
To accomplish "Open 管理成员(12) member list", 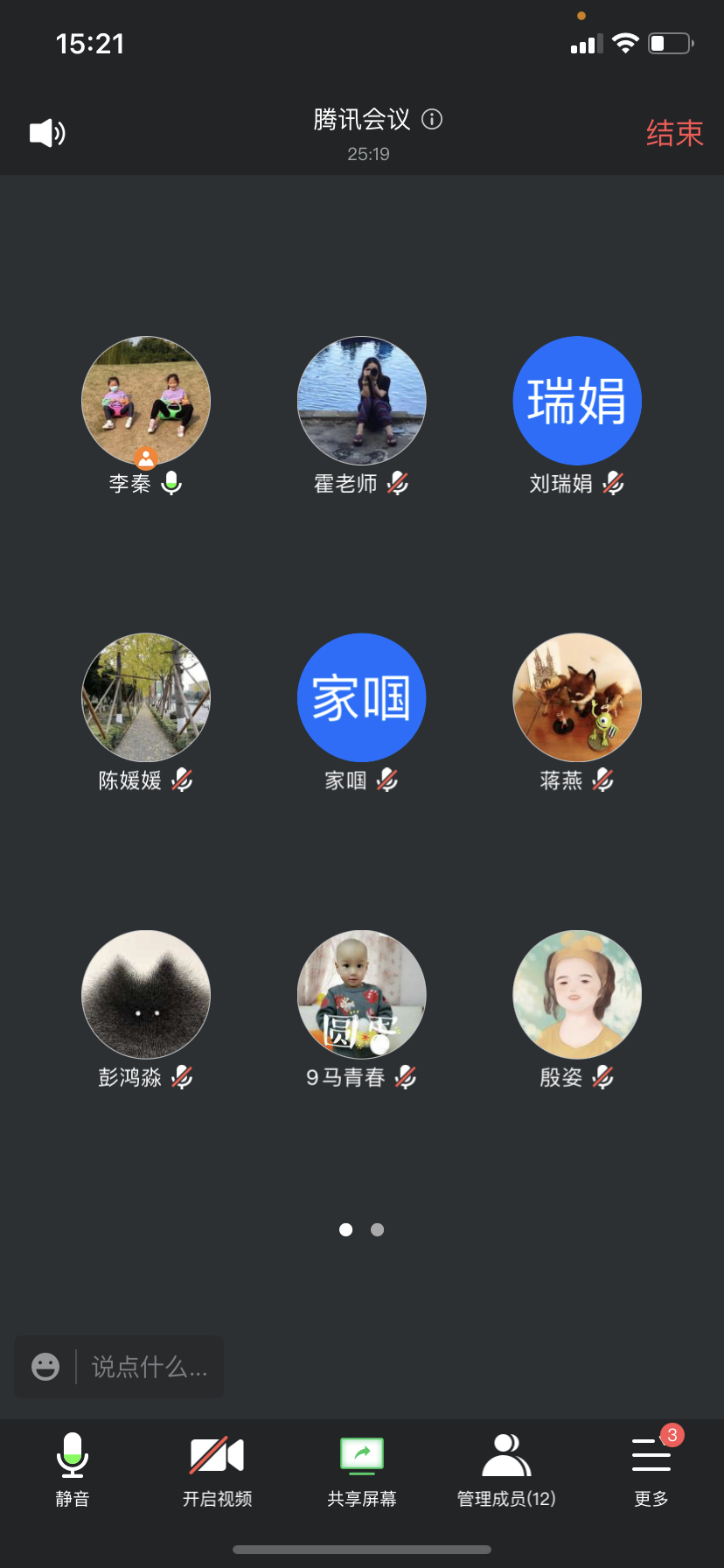I will 506,1469.
